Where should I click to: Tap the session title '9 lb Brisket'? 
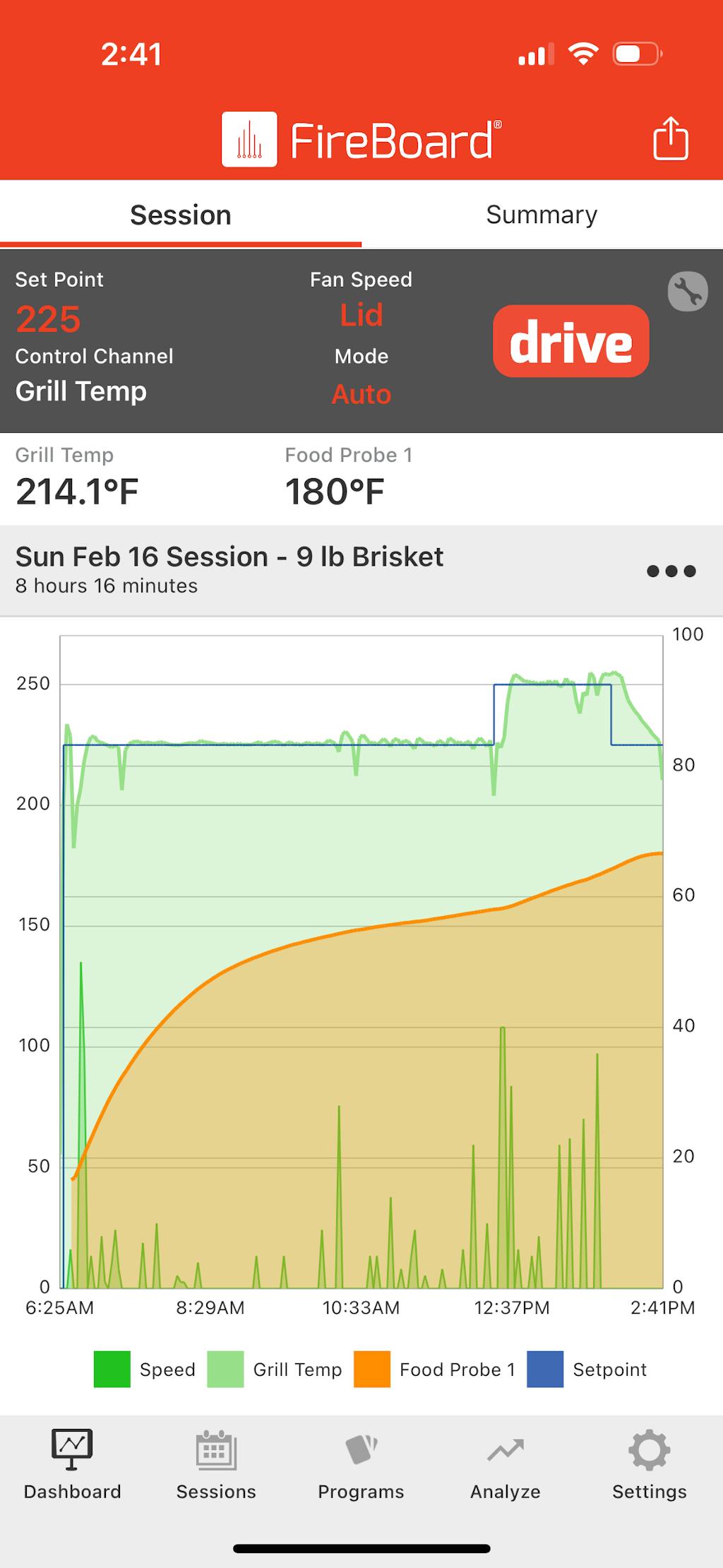[229, 557]
